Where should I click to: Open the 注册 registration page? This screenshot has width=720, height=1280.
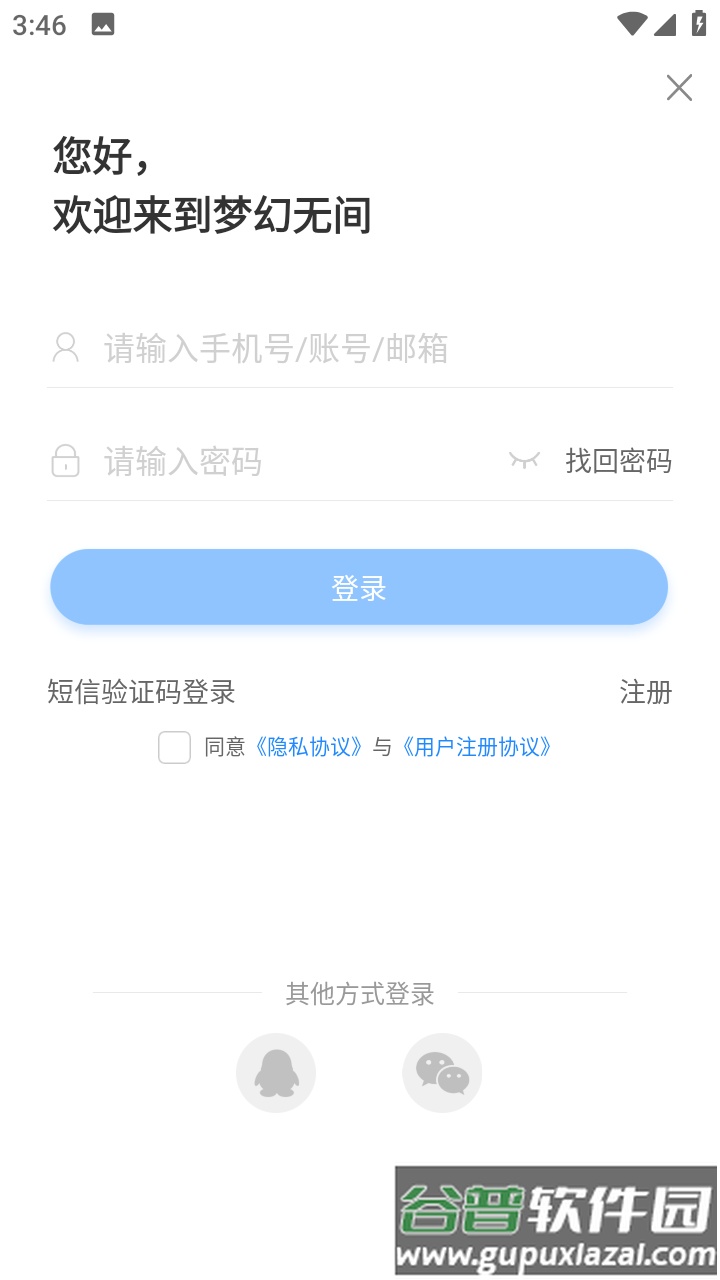(x=644, y=692)
